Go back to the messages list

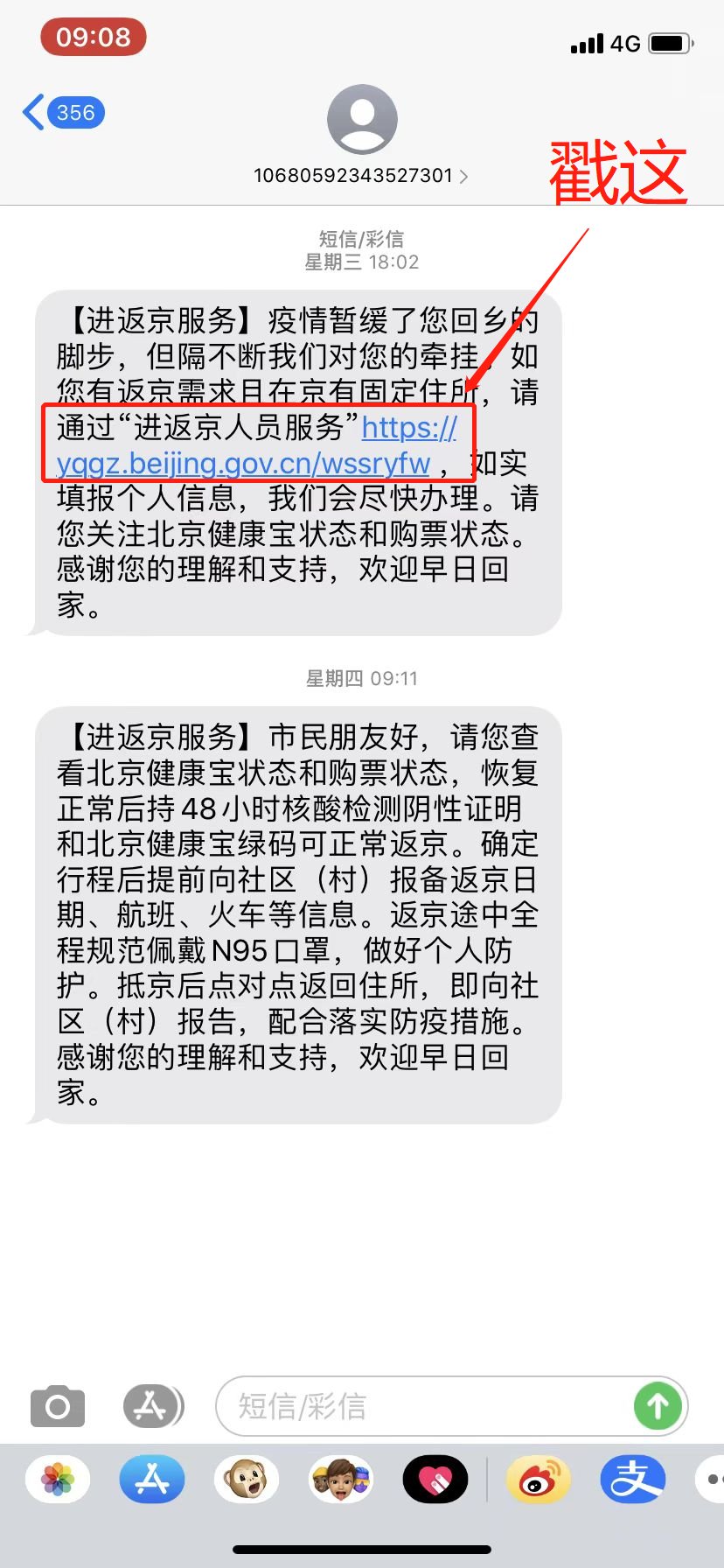coord(61,113)
